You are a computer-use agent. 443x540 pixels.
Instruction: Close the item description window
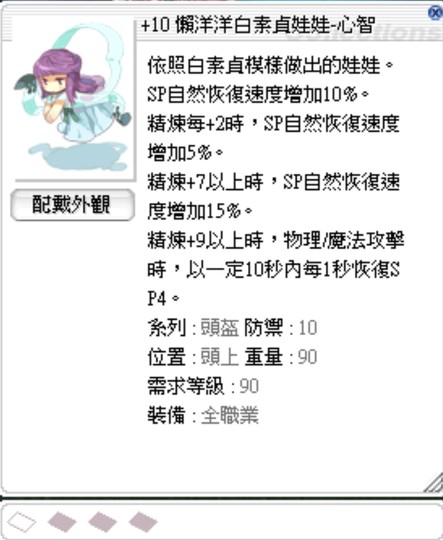(x=436, y=13)
